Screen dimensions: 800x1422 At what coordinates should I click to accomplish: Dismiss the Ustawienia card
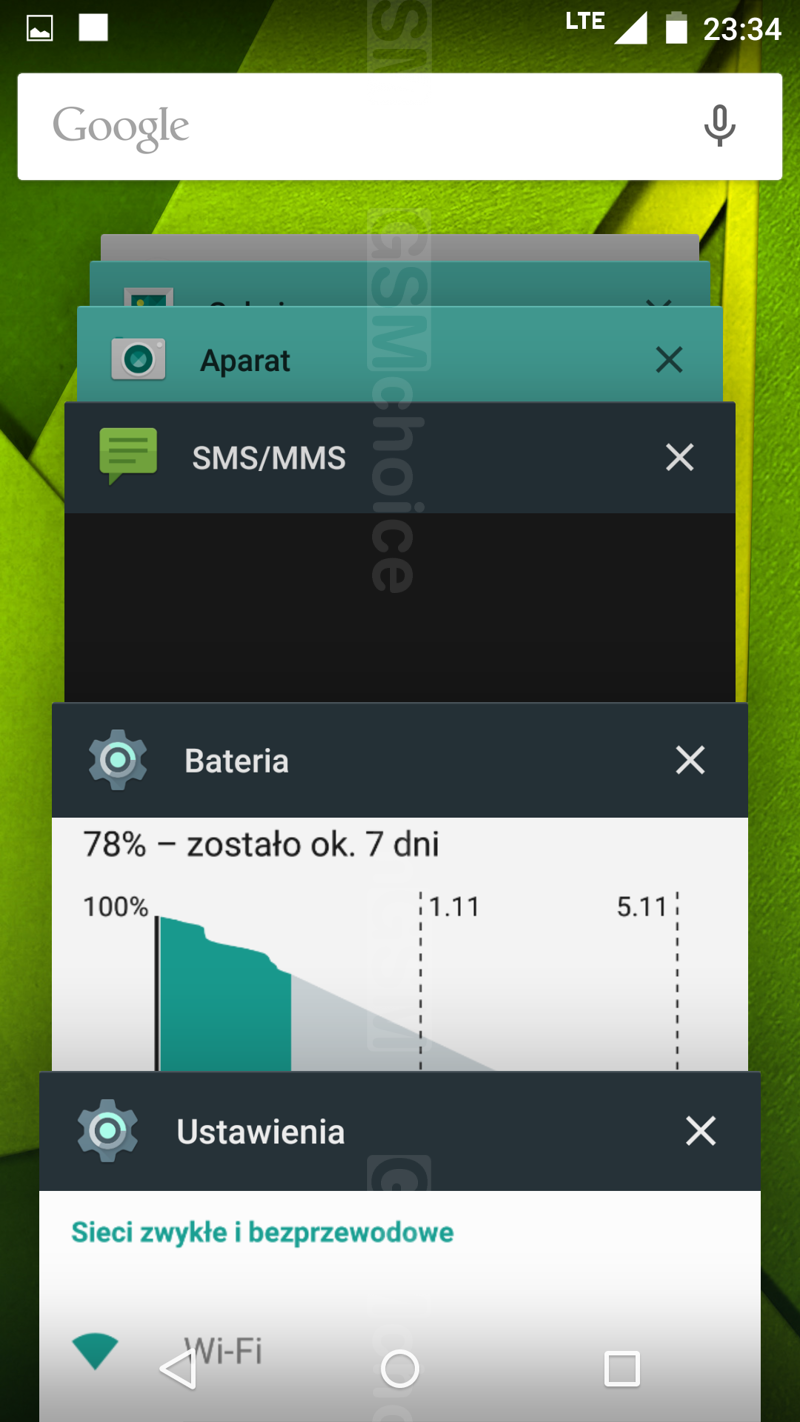click(x=701, y=1131)
